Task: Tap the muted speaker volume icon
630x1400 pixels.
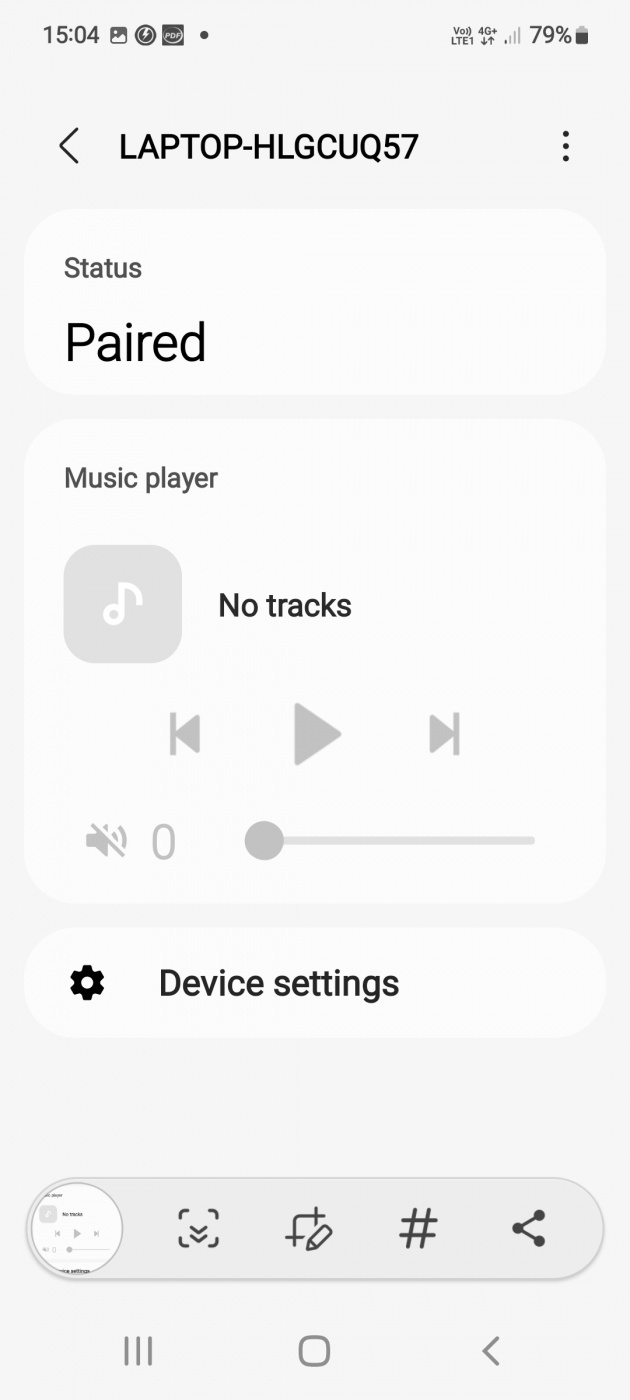Action: coord(106,841)
